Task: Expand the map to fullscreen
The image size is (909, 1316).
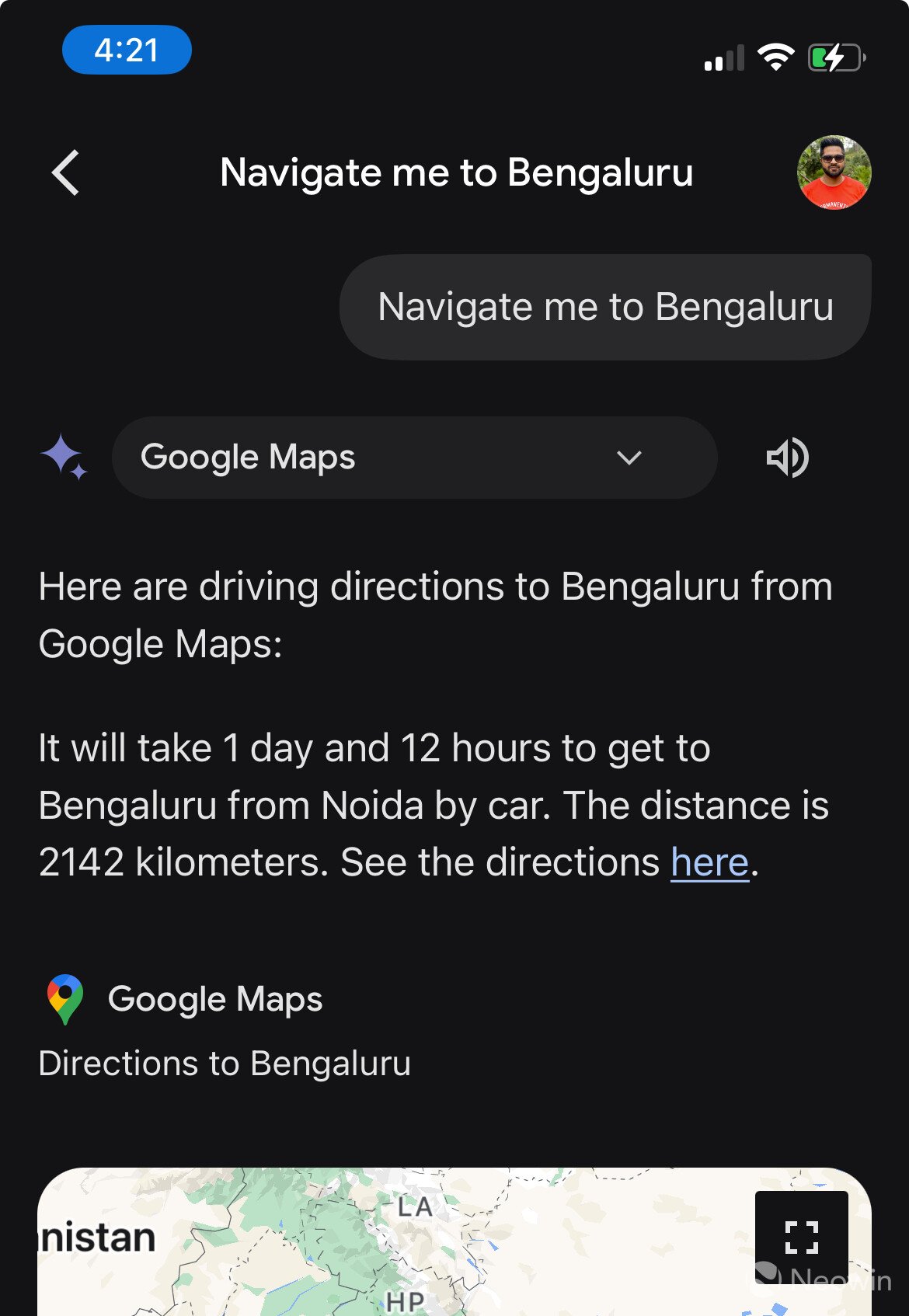Action: tap(801, 1237)
